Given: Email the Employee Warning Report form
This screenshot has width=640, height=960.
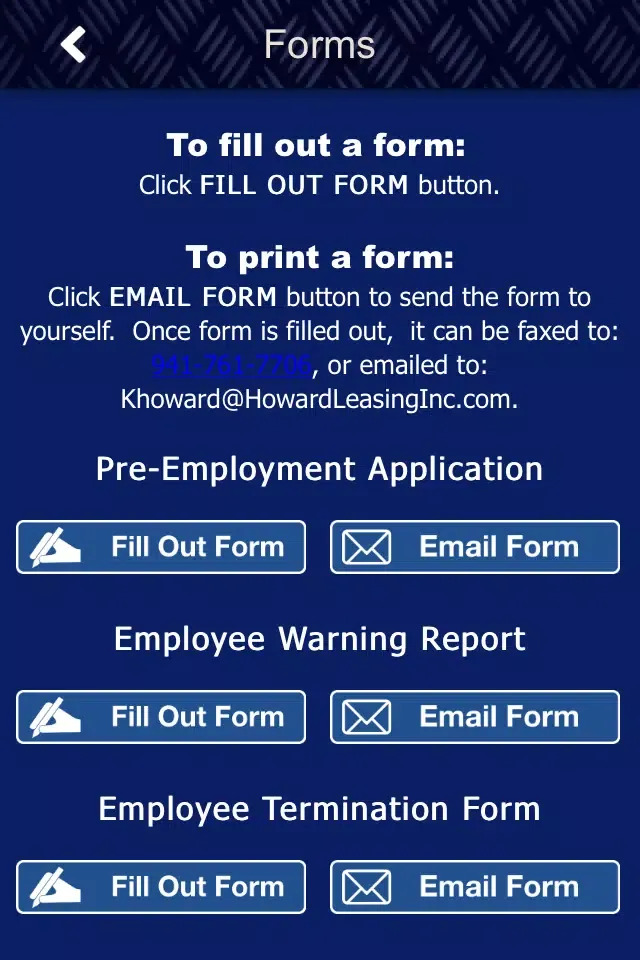Looking at the screenshot, I should click(x=475, y=717).
